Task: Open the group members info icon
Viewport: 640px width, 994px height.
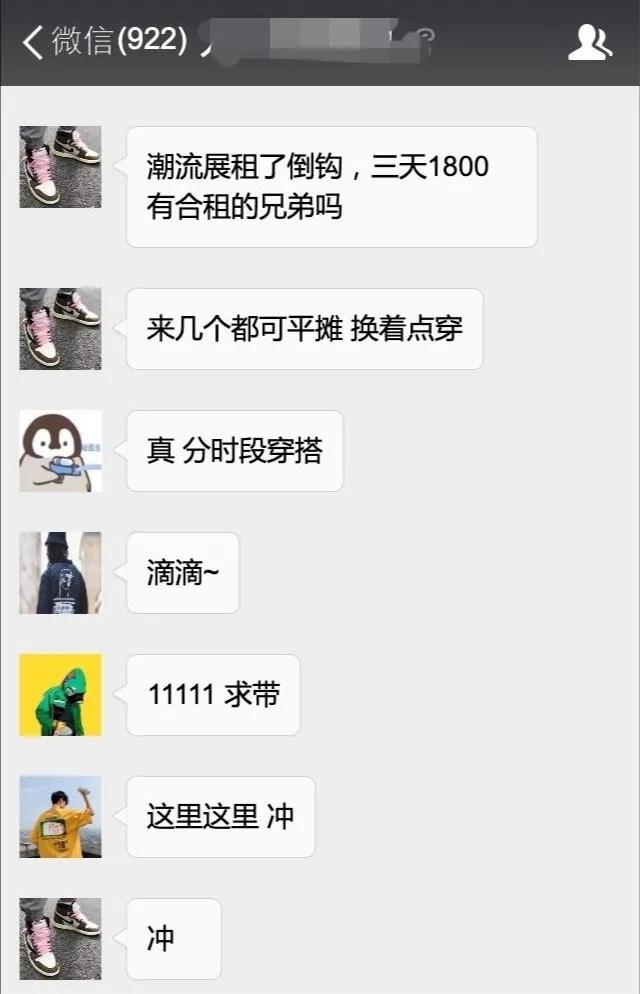Action: click(589, 42)
